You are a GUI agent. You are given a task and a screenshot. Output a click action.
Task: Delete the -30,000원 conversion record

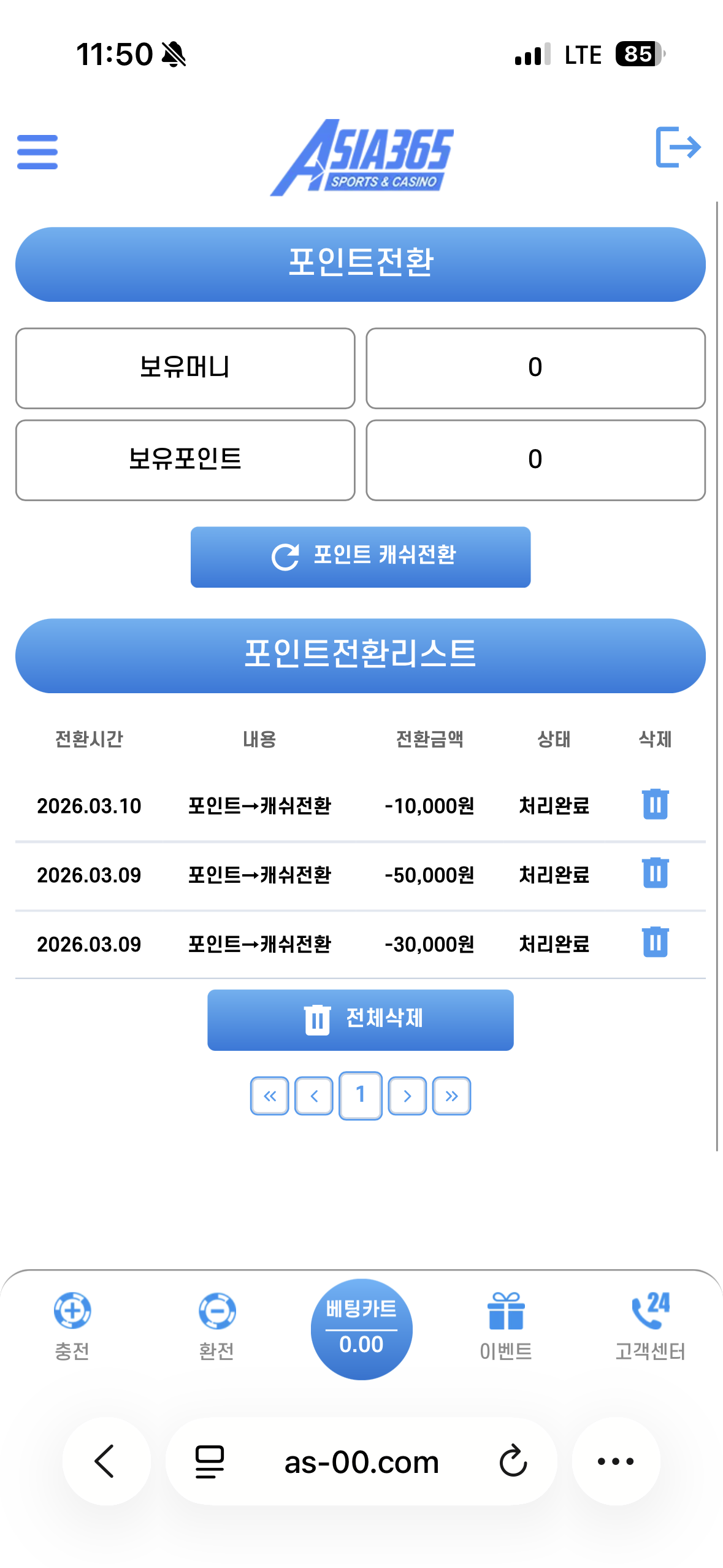pos(655,942)
